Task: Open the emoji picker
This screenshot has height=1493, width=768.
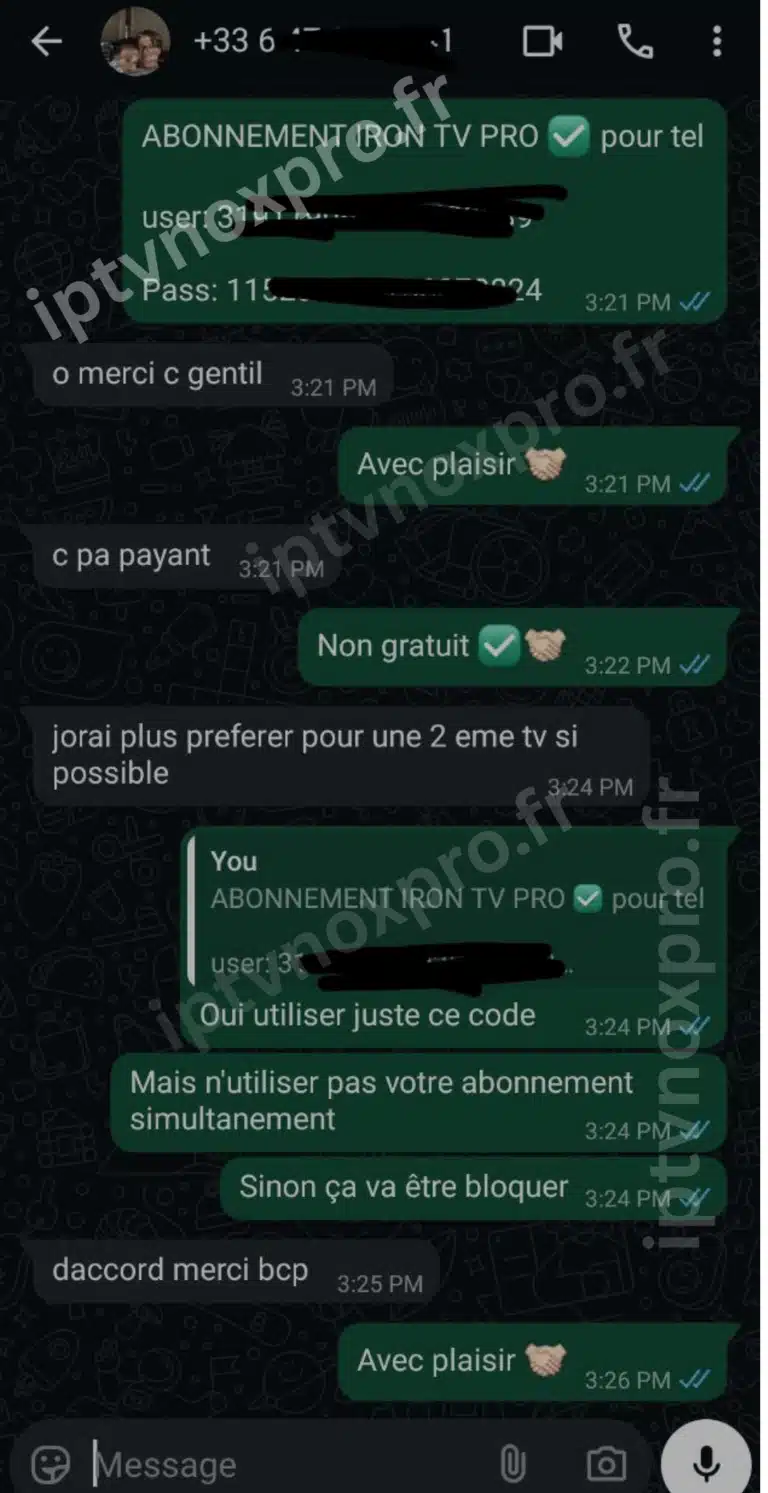Action: click(x=50, y=1465)
